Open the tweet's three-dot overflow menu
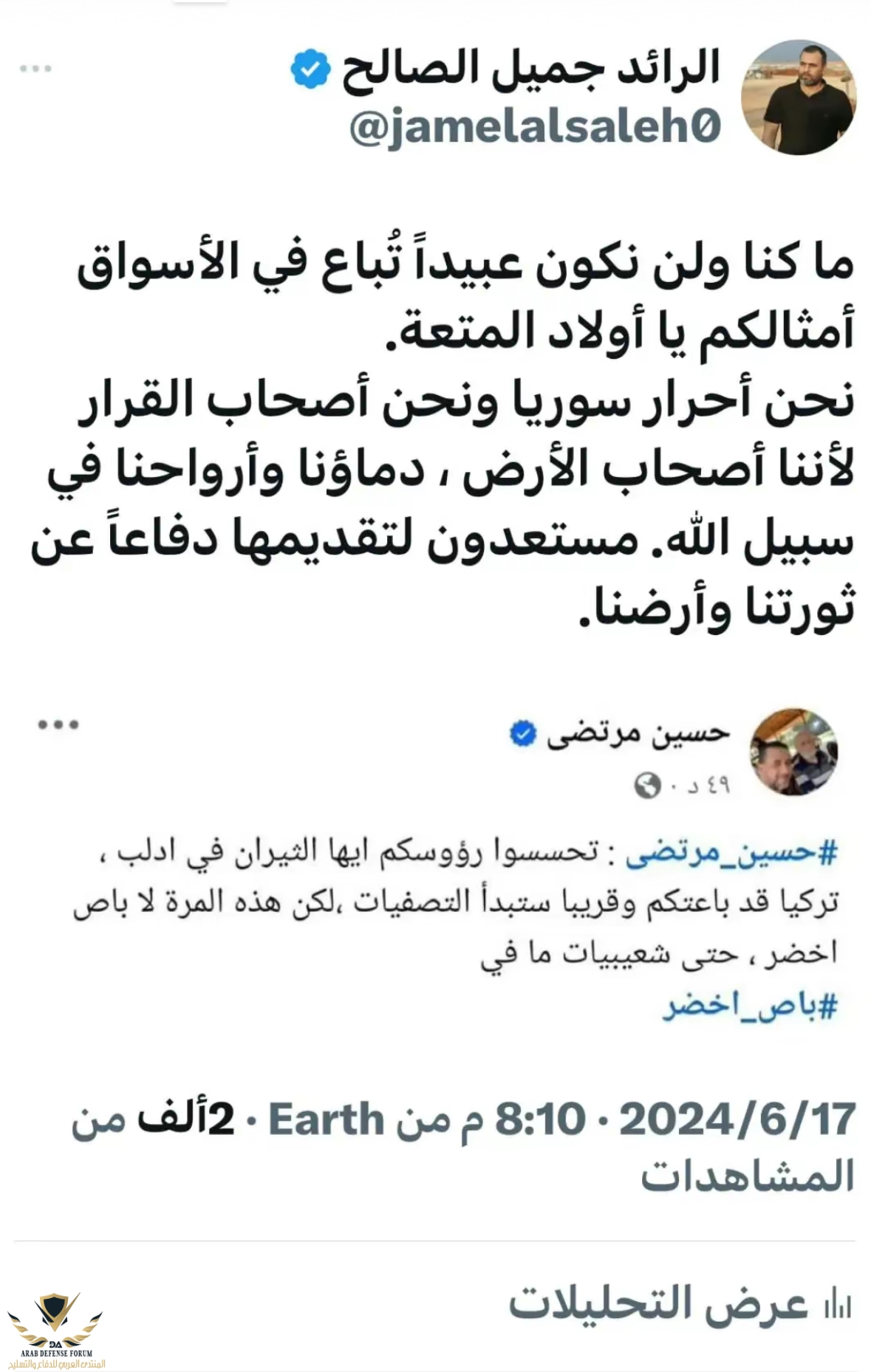 35,69
